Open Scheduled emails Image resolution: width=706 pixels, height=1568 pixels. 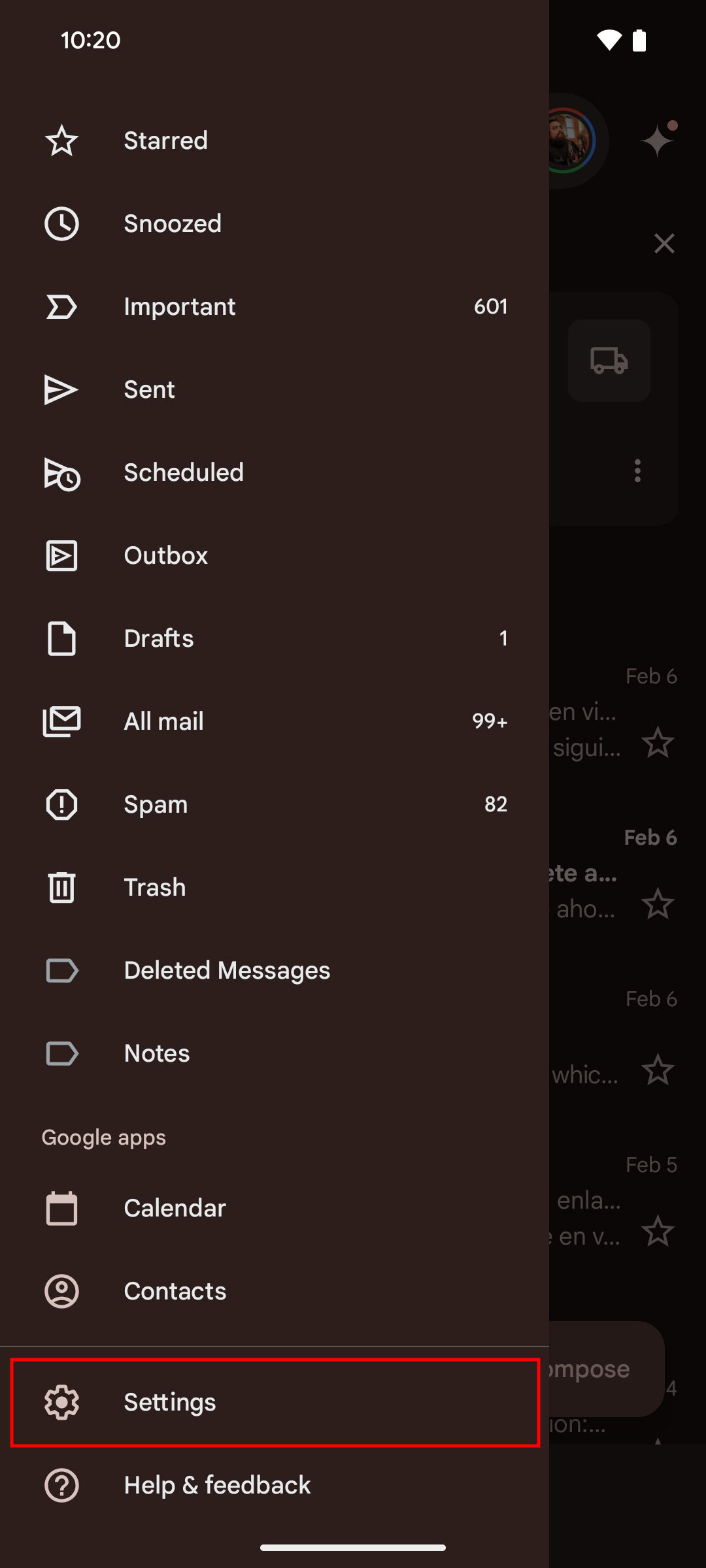coord(184,472)
